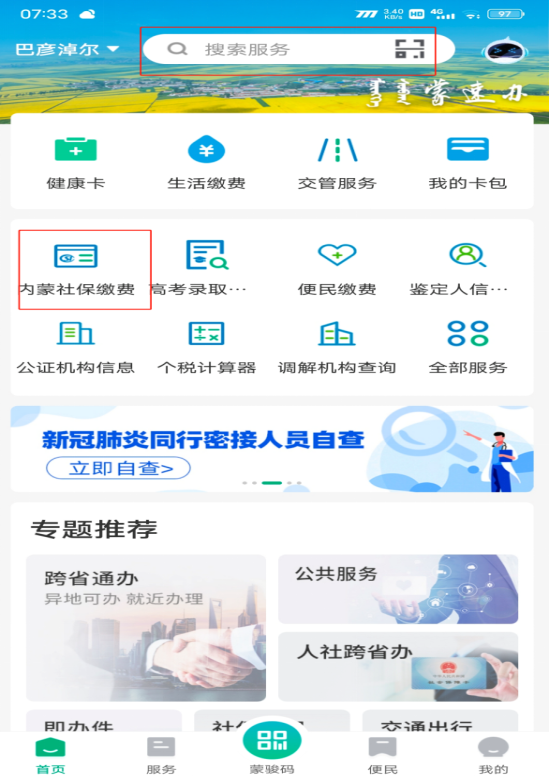Open the 蒙骏码 center button
The height and width of the screenshot is (777, 550).
click(272, 746)
